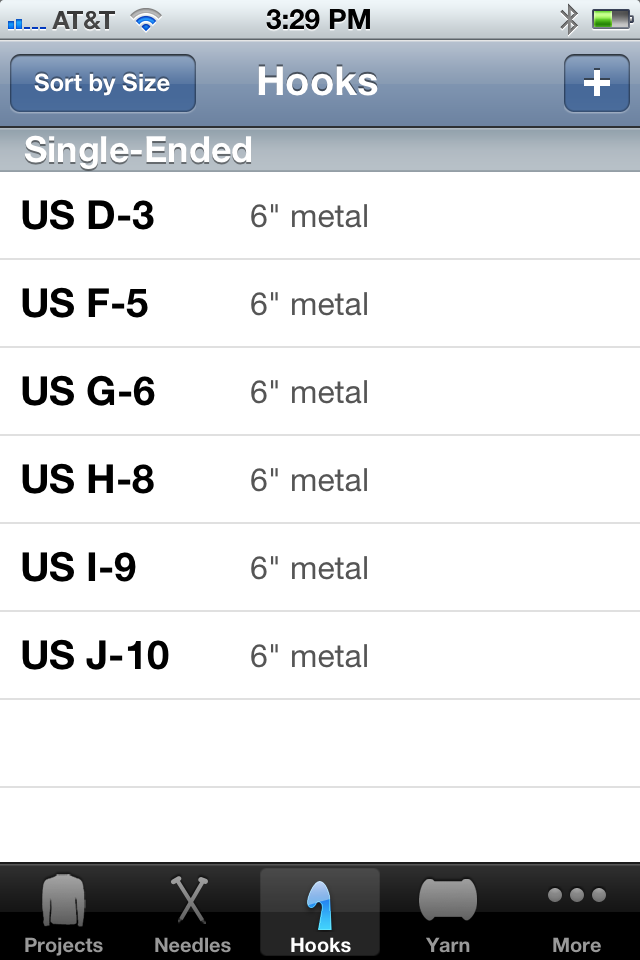
Task: View the US H-8 hook entry
Action: click(x=320, y=480)
